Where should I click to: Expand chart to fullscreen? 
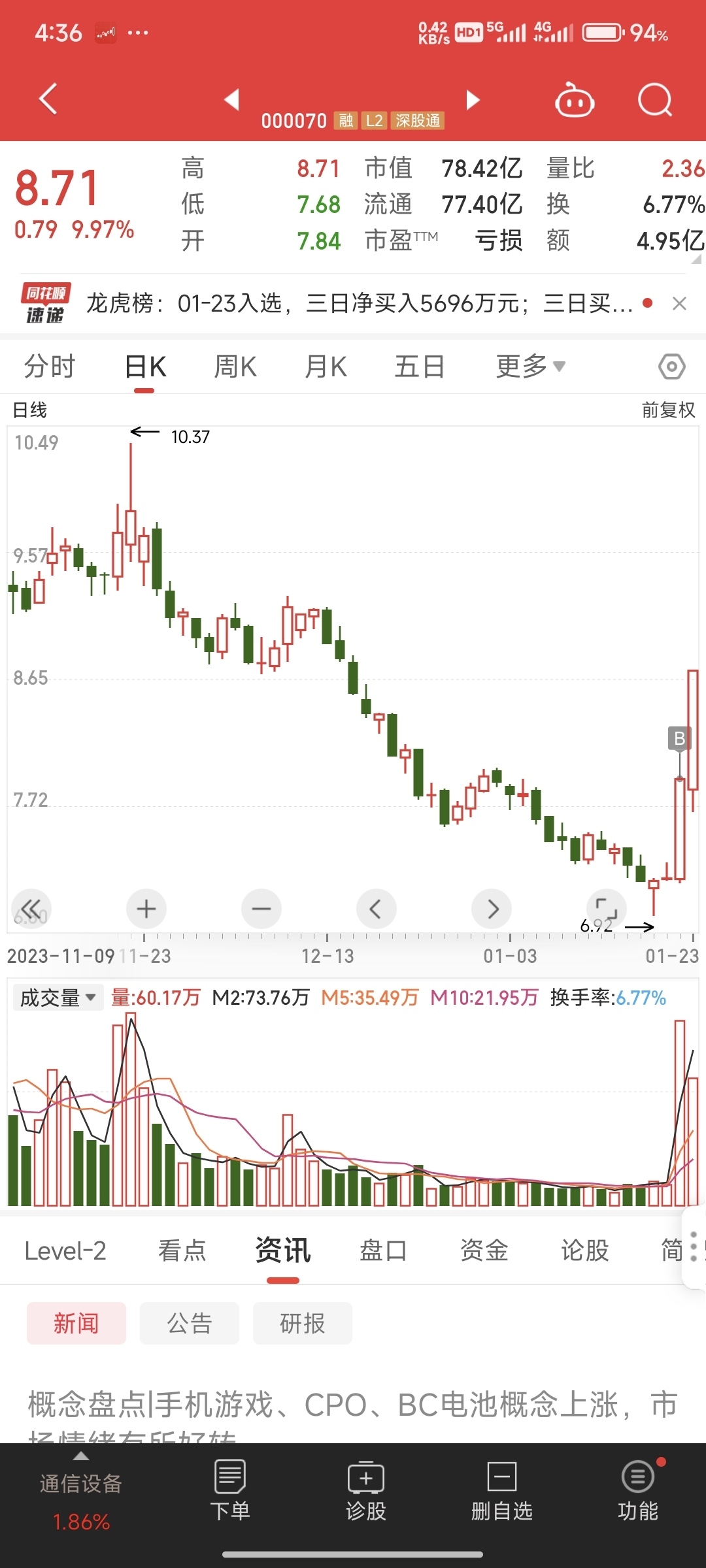click(606, 909)
